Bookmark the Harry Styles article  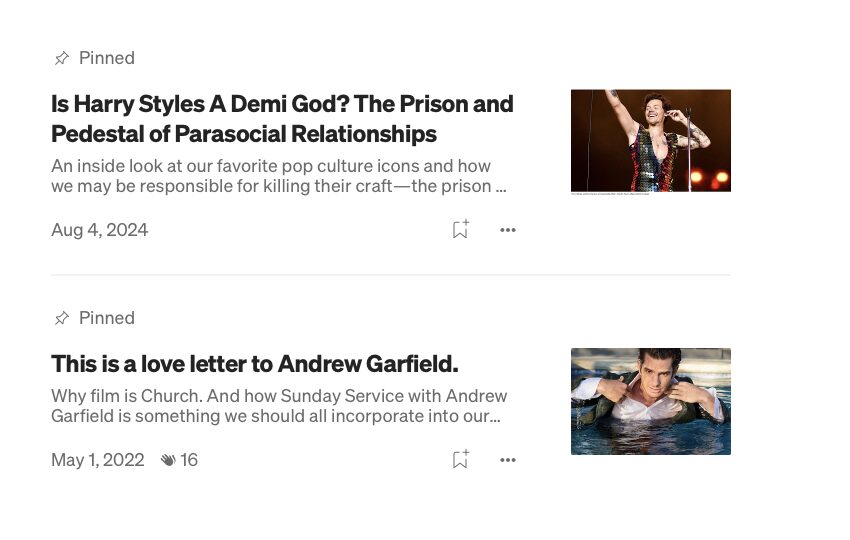pos(460,229)
